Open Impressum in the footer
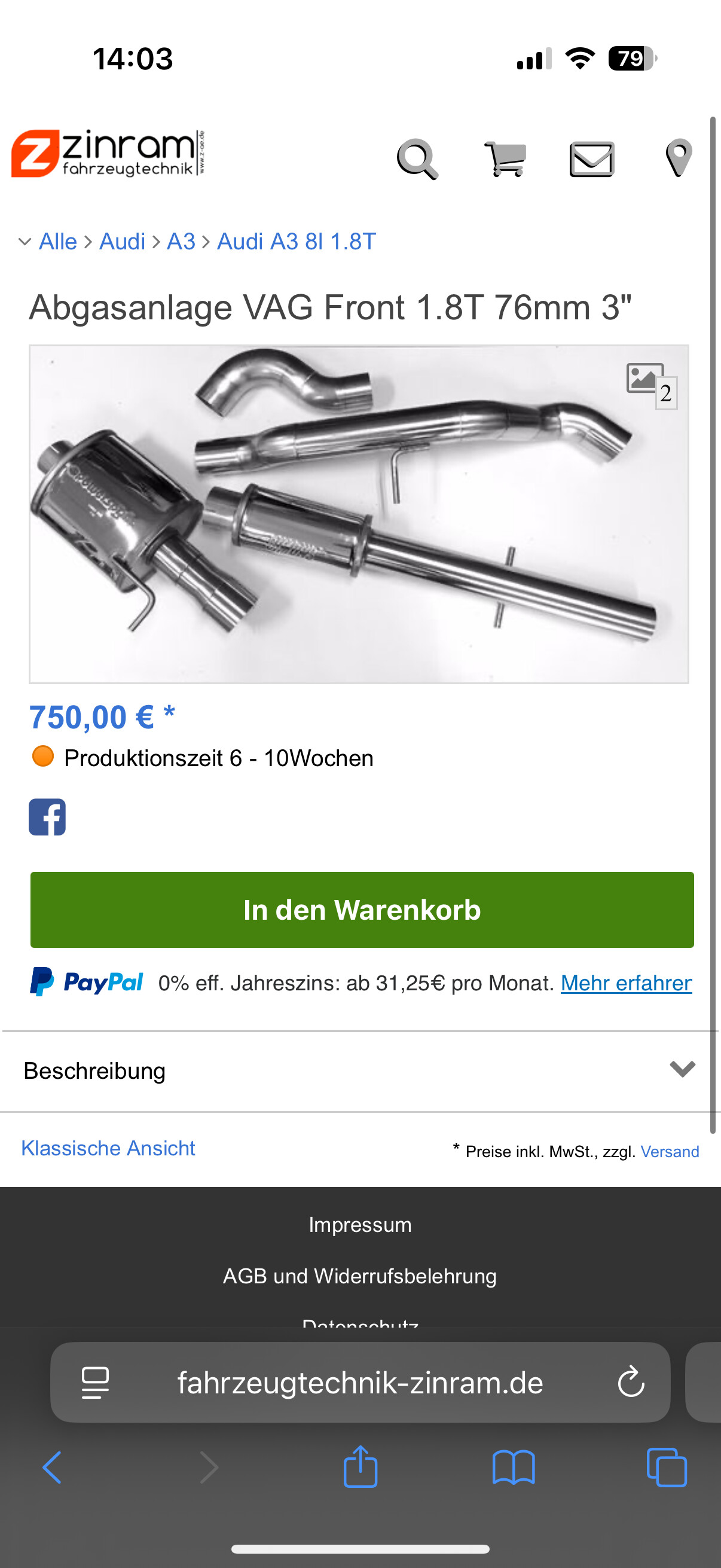Viewport: 721px width, 1568px height. [360, 1225]
